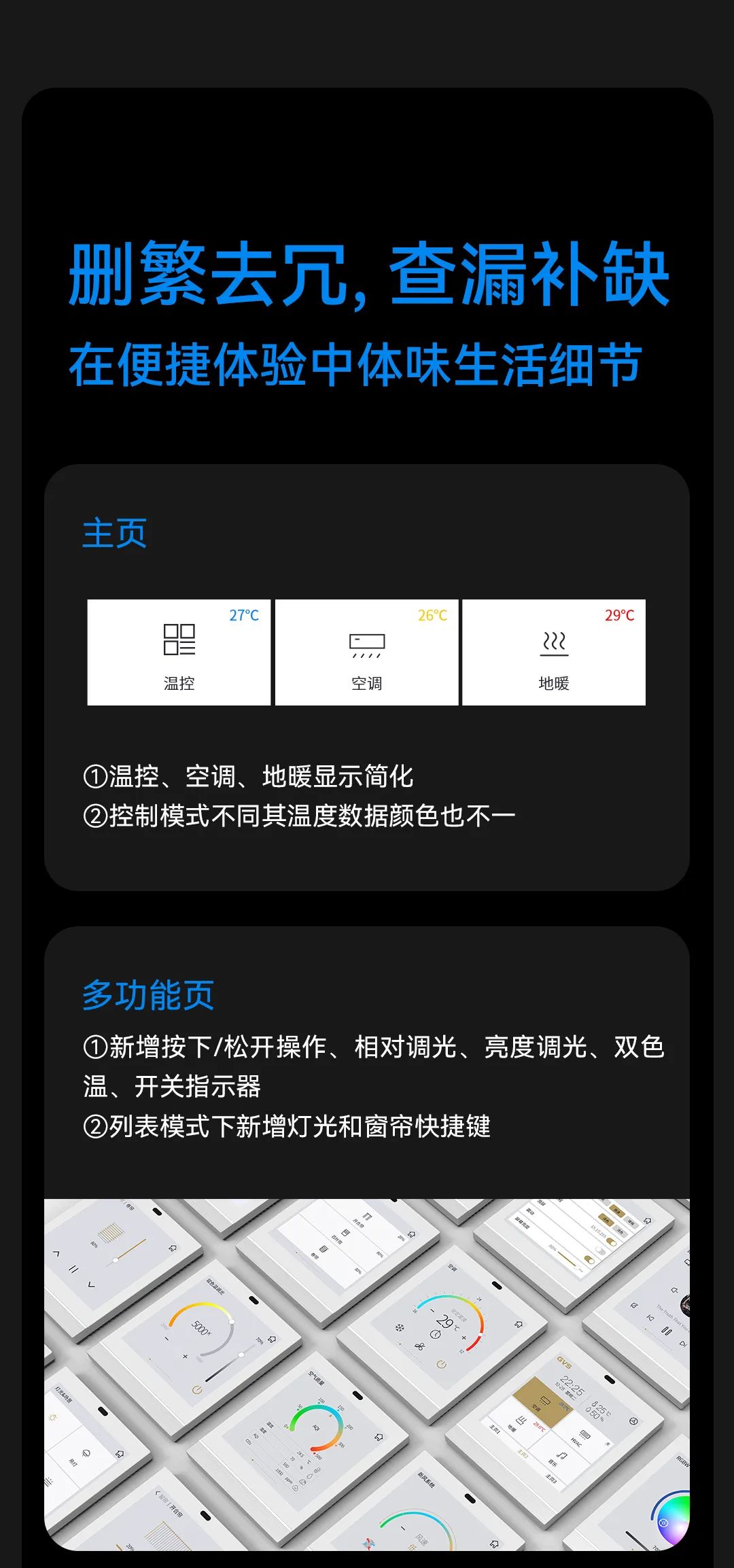
Task: Switch to the 主页1 tab on the GVS panel
Action: [x=496, y=1429]
